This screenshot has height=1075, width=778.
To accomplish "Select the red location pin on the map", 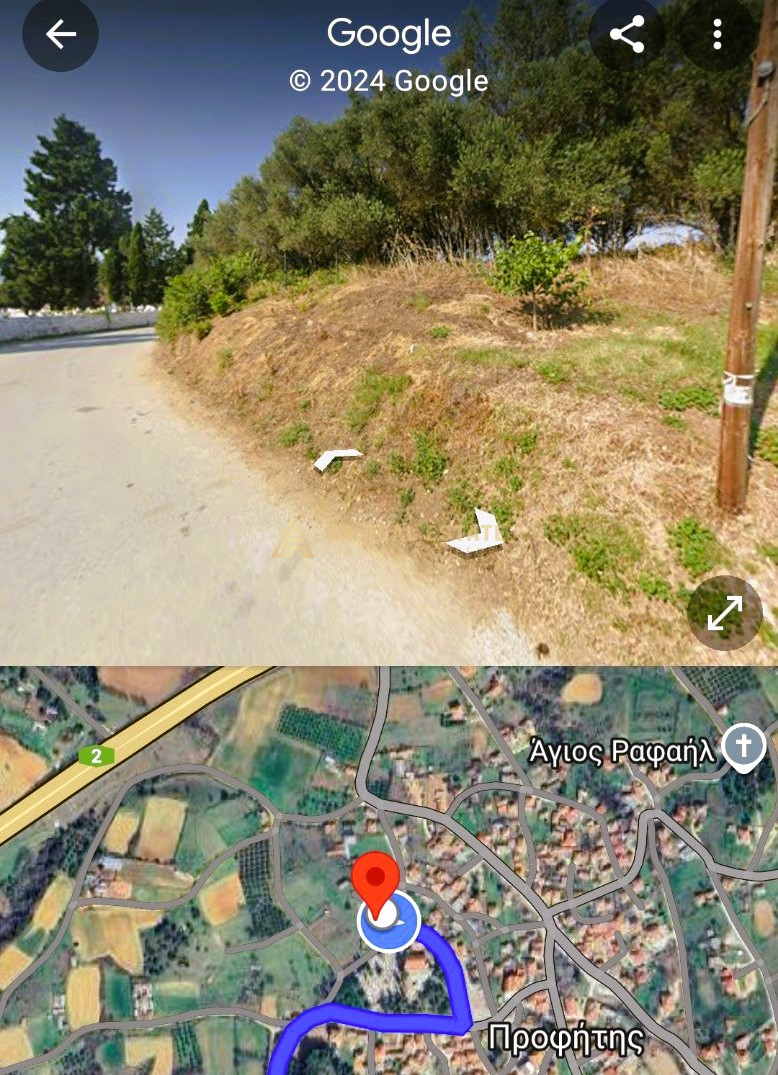I will coord(375,884).
